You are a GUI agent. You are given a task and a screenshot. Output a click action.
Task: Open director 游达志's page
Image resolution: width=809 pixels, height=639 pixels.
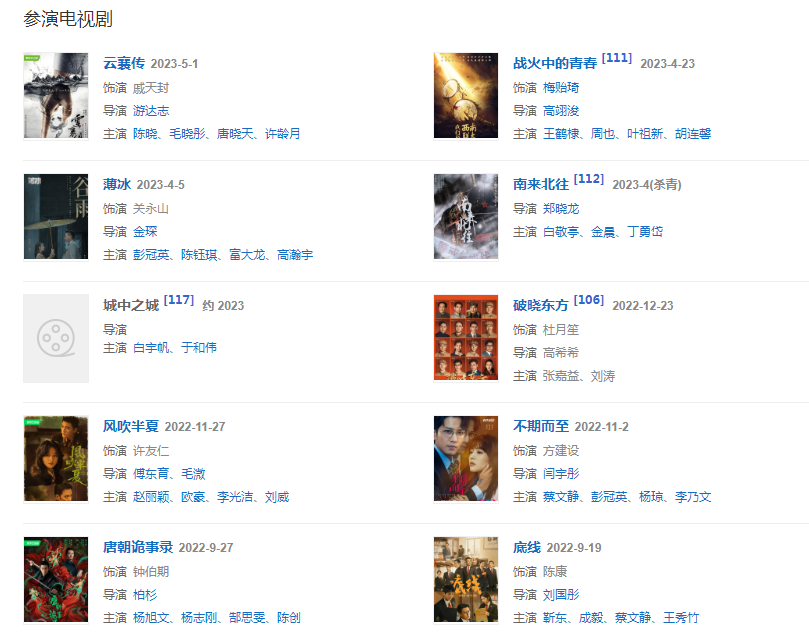pyautogui.click(x=151, y=111)
